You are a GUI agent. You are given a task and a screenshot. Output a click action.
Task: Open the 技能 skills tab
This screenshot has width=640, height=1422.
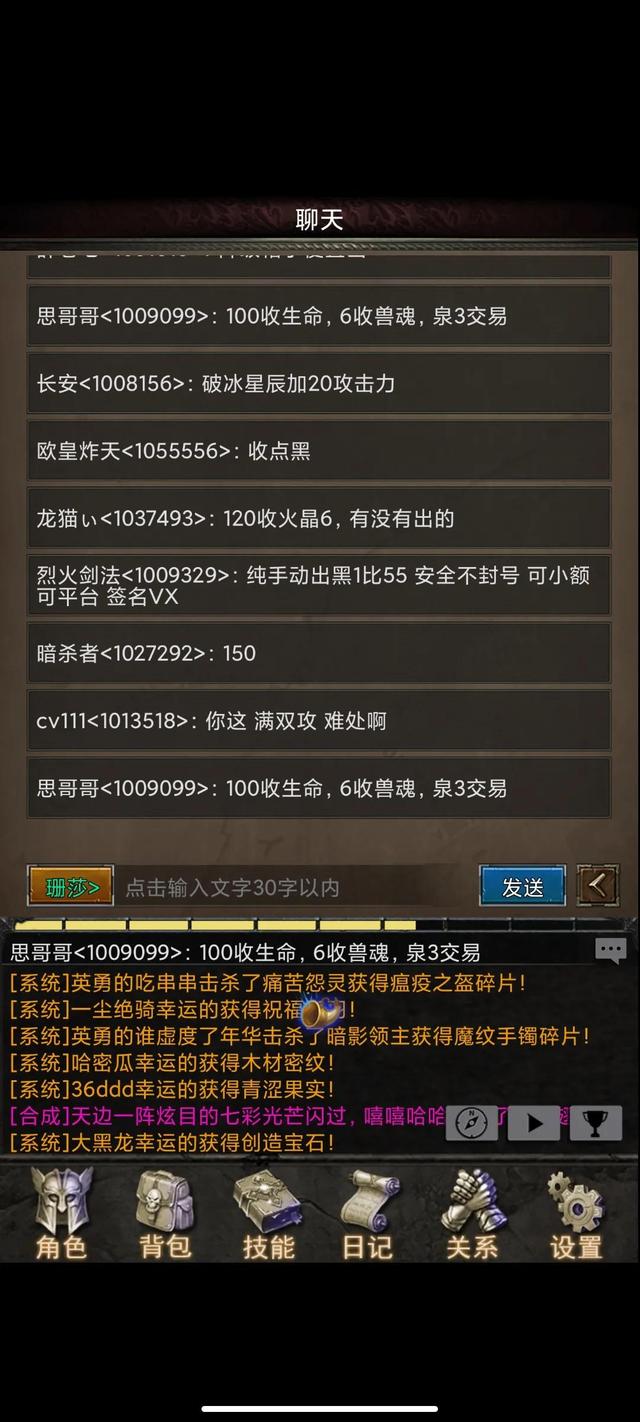[x=268, y=1214]
